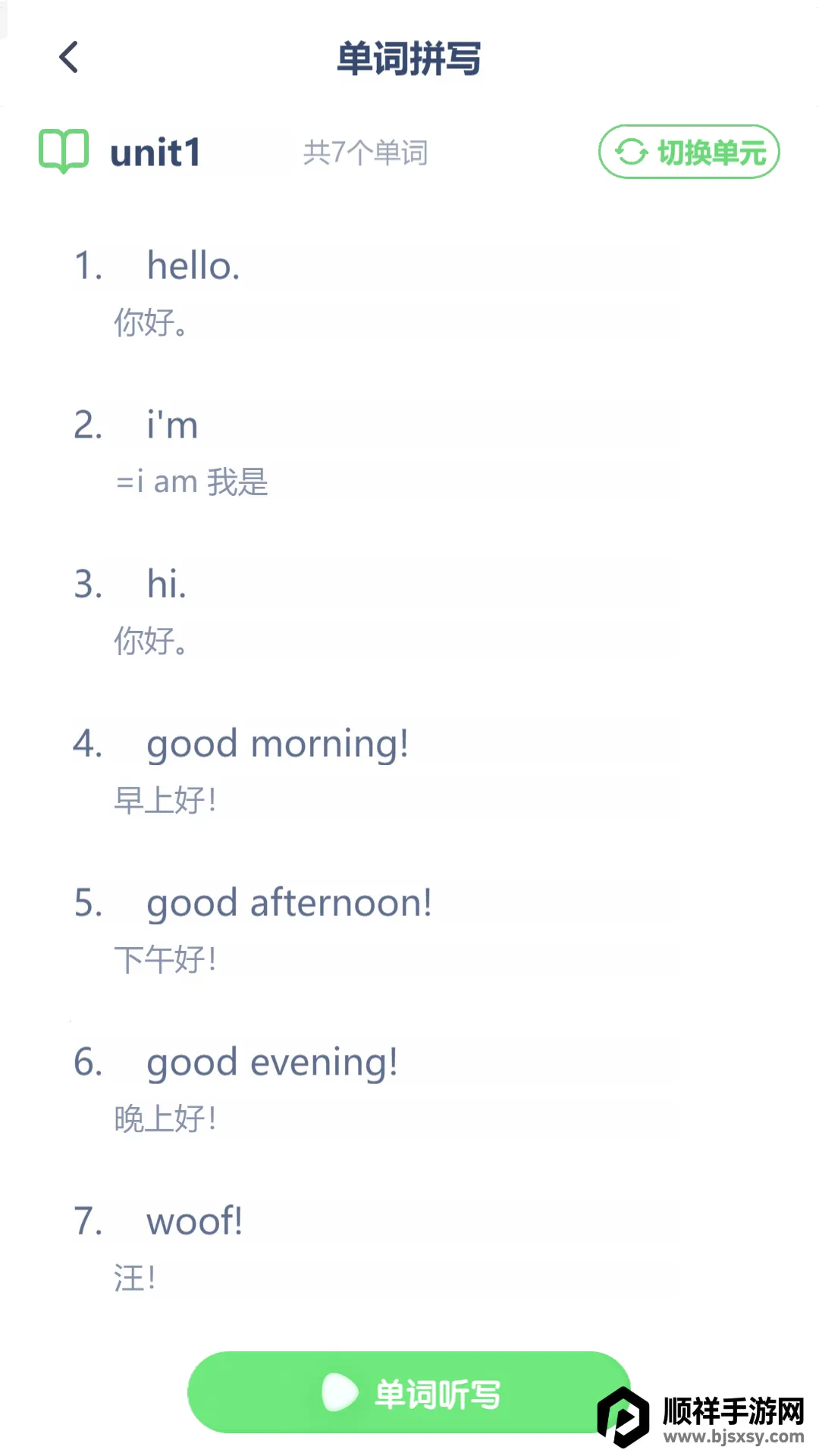Open "good evening!" entry

point(271,1063)
